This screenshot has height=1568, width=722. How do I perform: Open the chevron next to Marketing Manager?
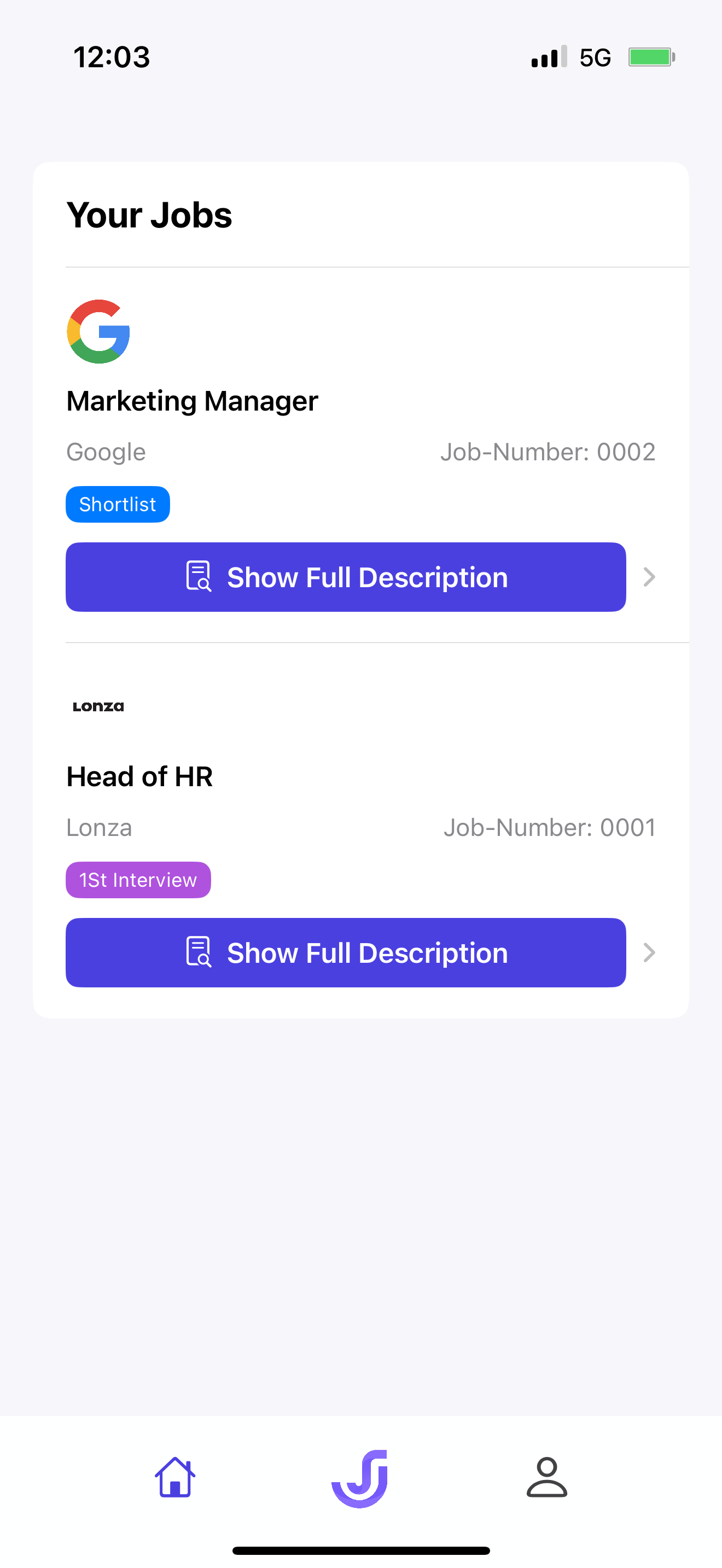[649, 577]
